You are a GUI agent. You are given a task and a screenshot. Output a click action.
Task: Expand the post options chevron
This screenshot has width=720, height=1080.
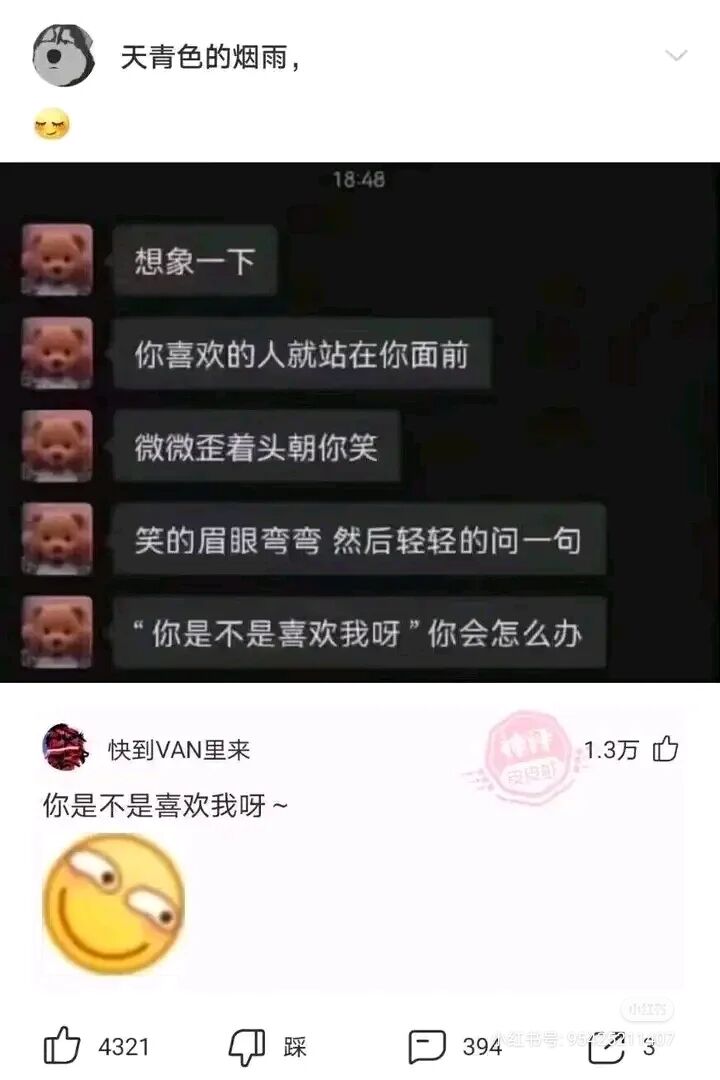(677, 56)
